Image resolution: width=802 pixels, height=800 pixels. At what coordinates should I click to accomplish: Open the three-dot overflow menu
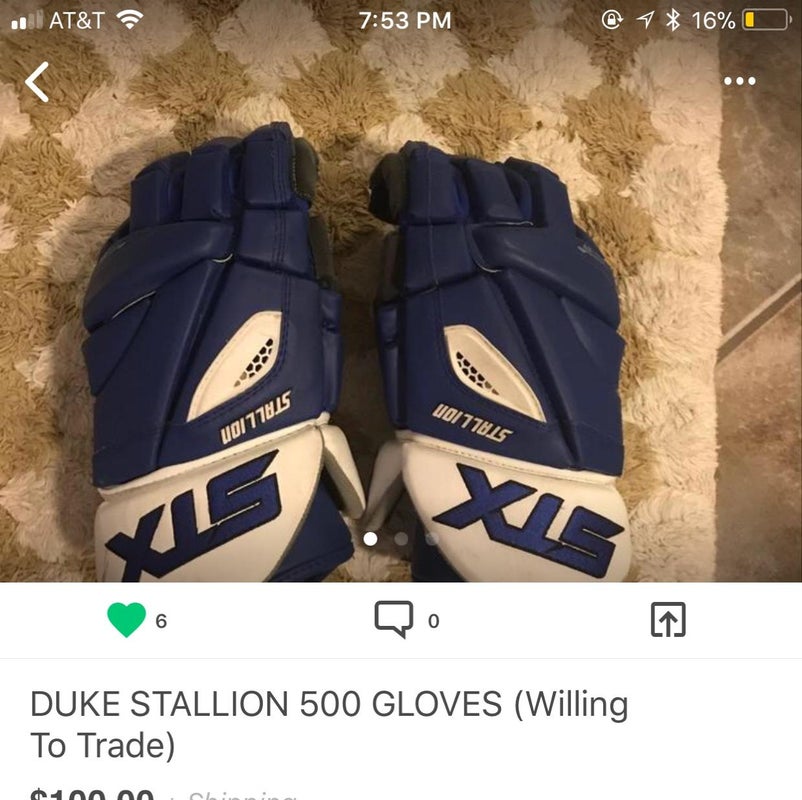point(739,81)
